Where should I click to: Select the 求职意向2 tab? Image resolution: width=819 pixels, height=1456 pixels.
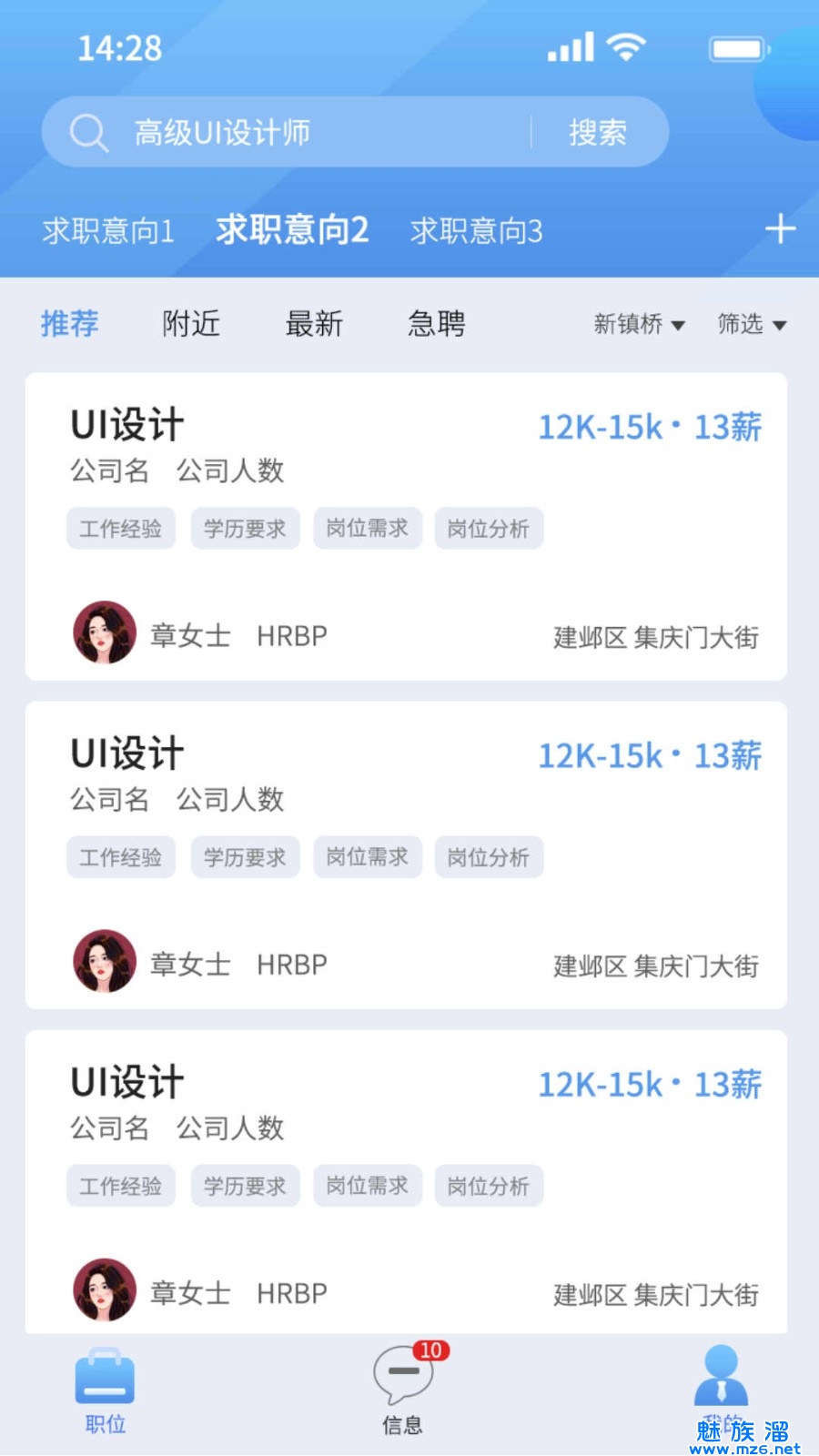(x=292, y=229)
